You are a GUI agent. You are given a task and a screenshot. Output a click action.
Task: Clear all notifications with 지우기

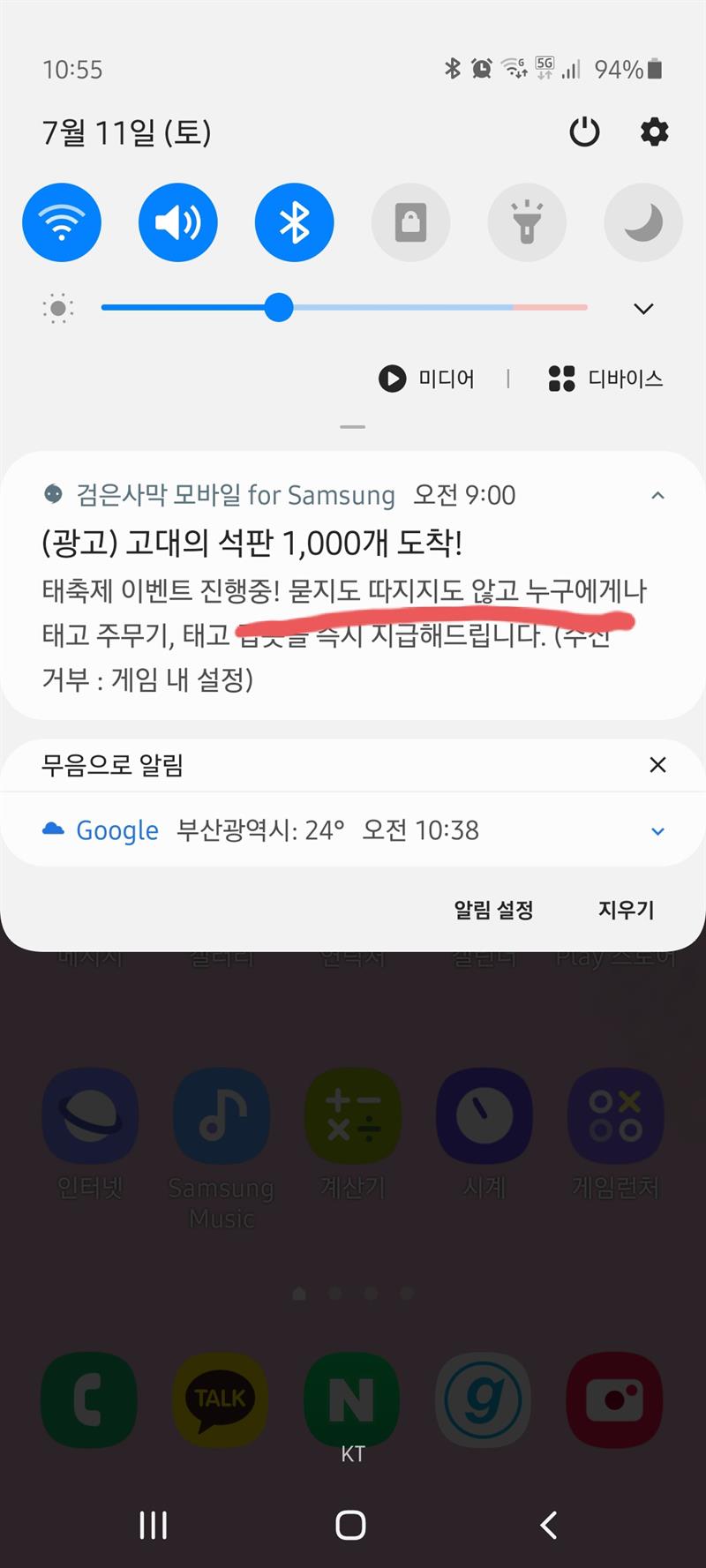[x=626, y=910]
